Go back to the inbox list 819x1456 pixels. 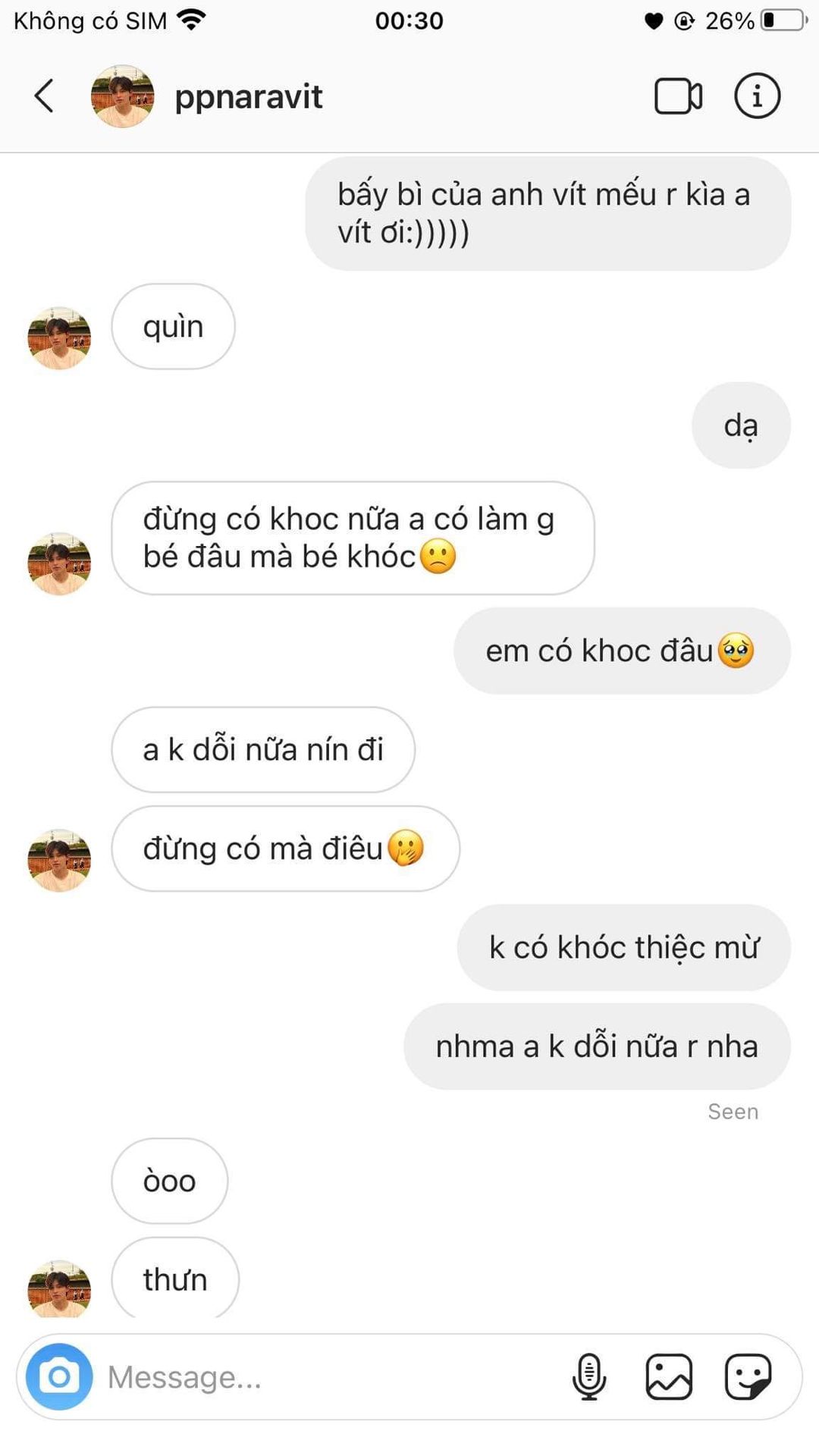coord(44,96)
